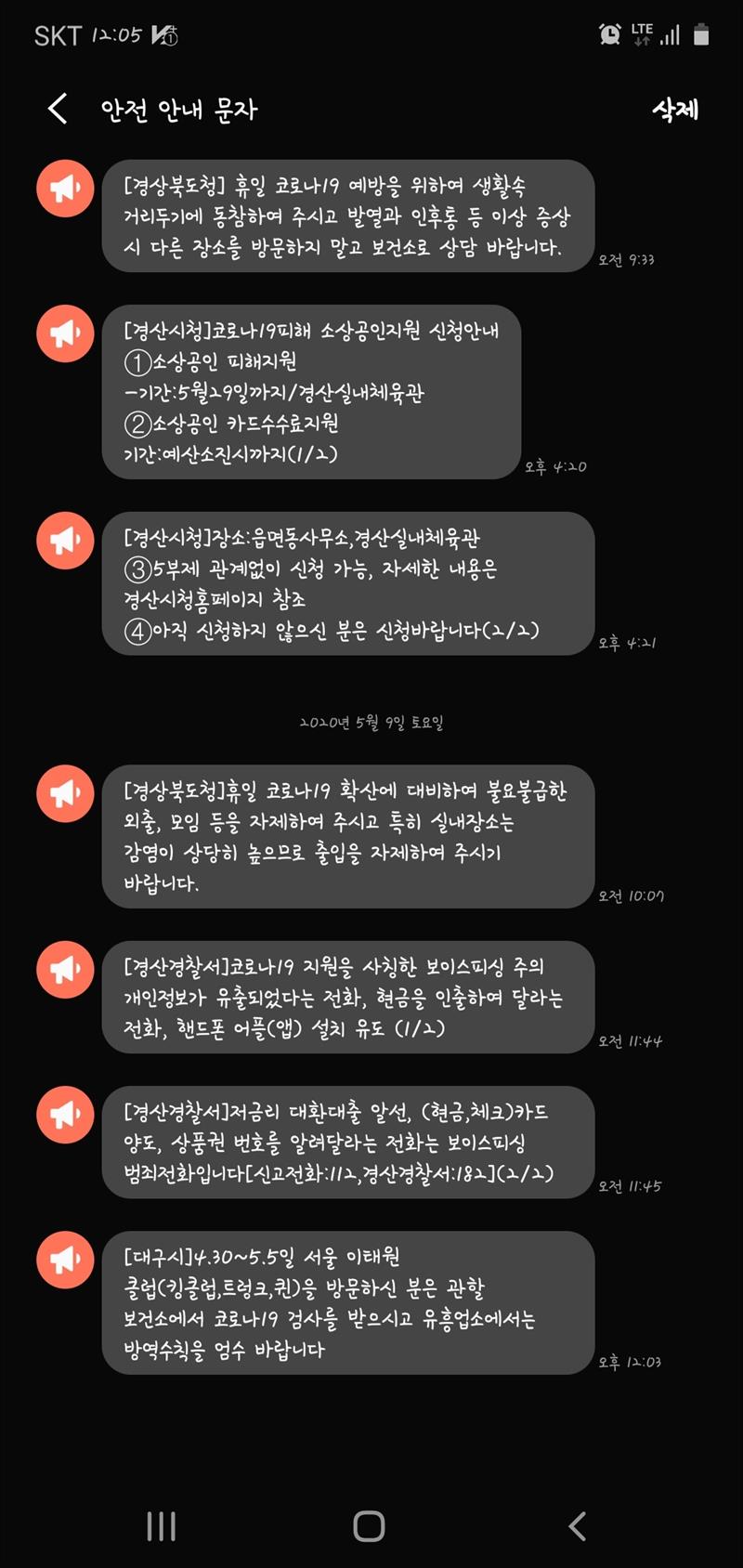Screen dimensions: 743x1568
Task: Open the 경상북도청 message from 오전 10:07
Action: coord(347,836)
